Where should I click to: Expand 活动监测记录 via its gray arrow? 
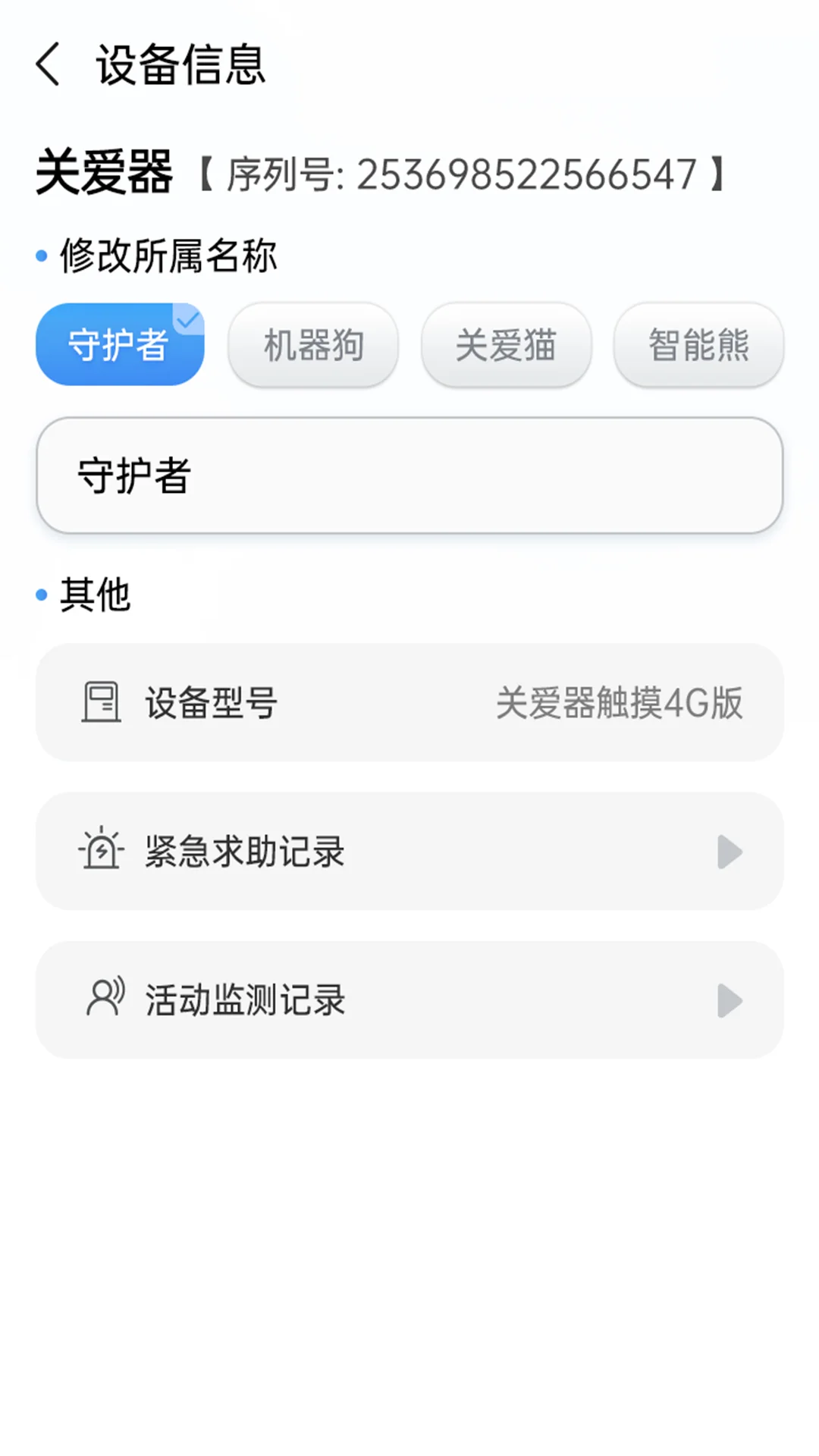coord(729,1000)
